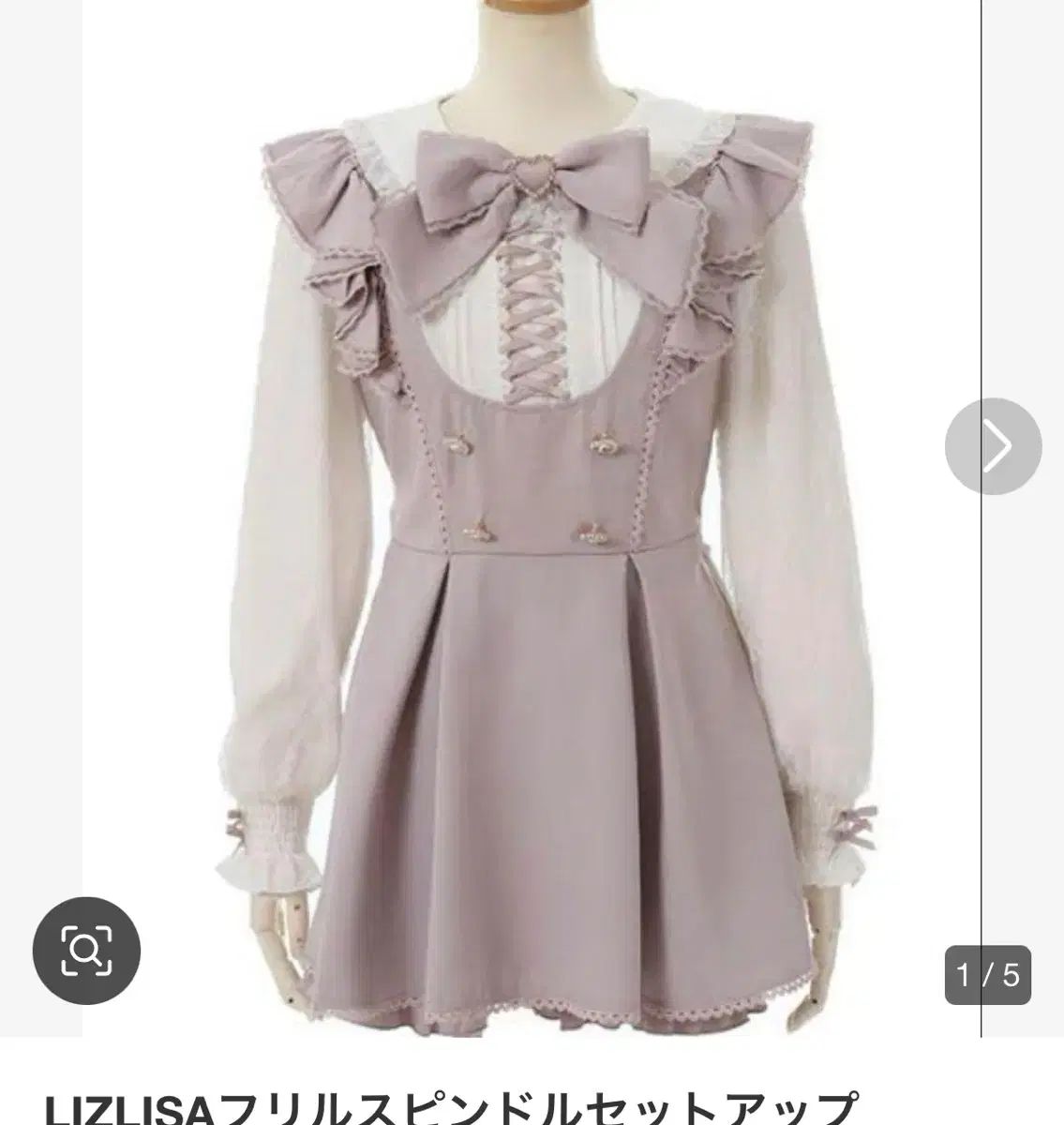The image size is (1064, 1125).
Task: Go to the next product image
Action: [x=993, y=446]
